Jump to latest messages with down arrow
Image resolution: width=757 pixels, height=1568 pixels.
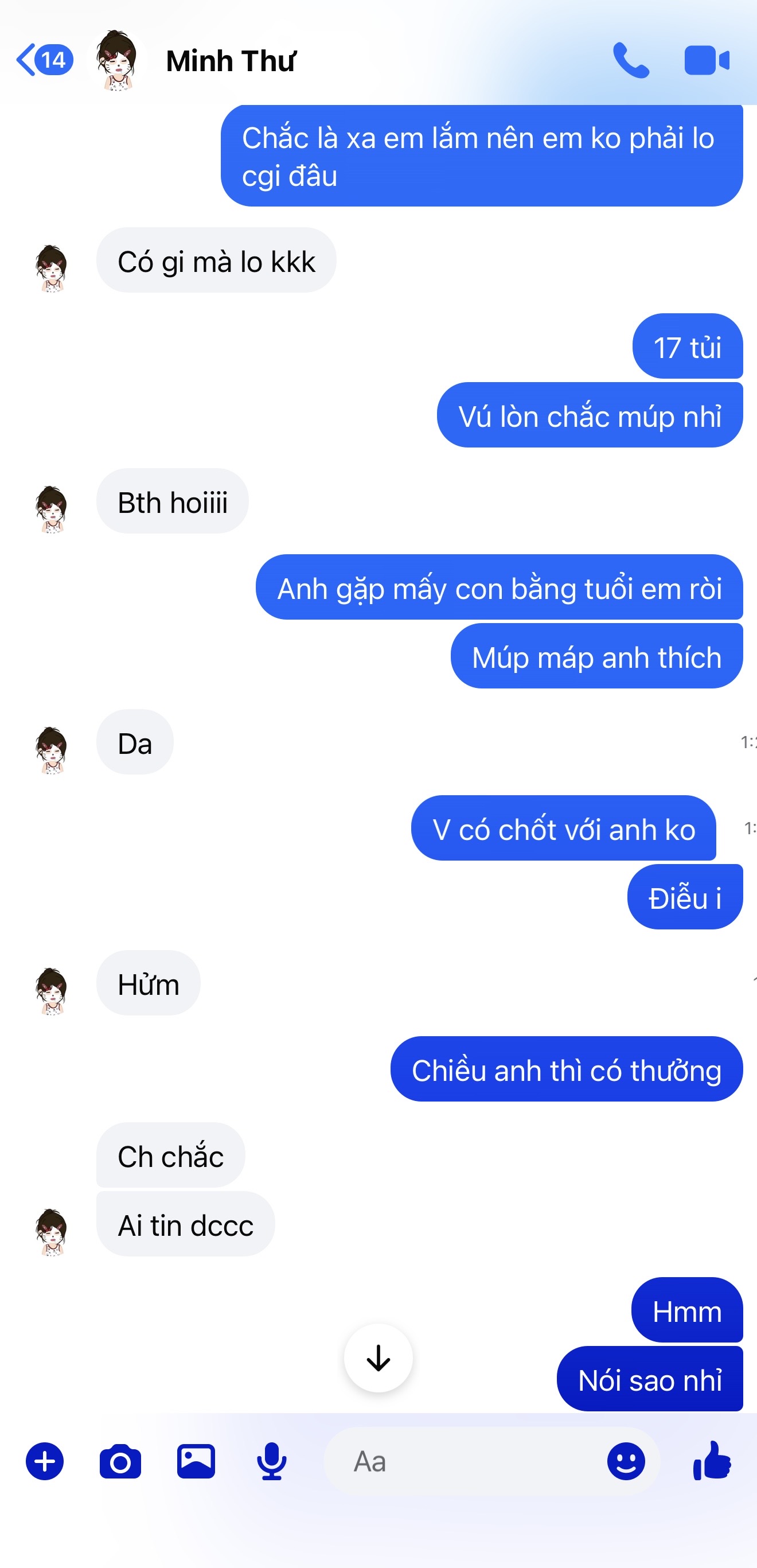coord(378,1357)
